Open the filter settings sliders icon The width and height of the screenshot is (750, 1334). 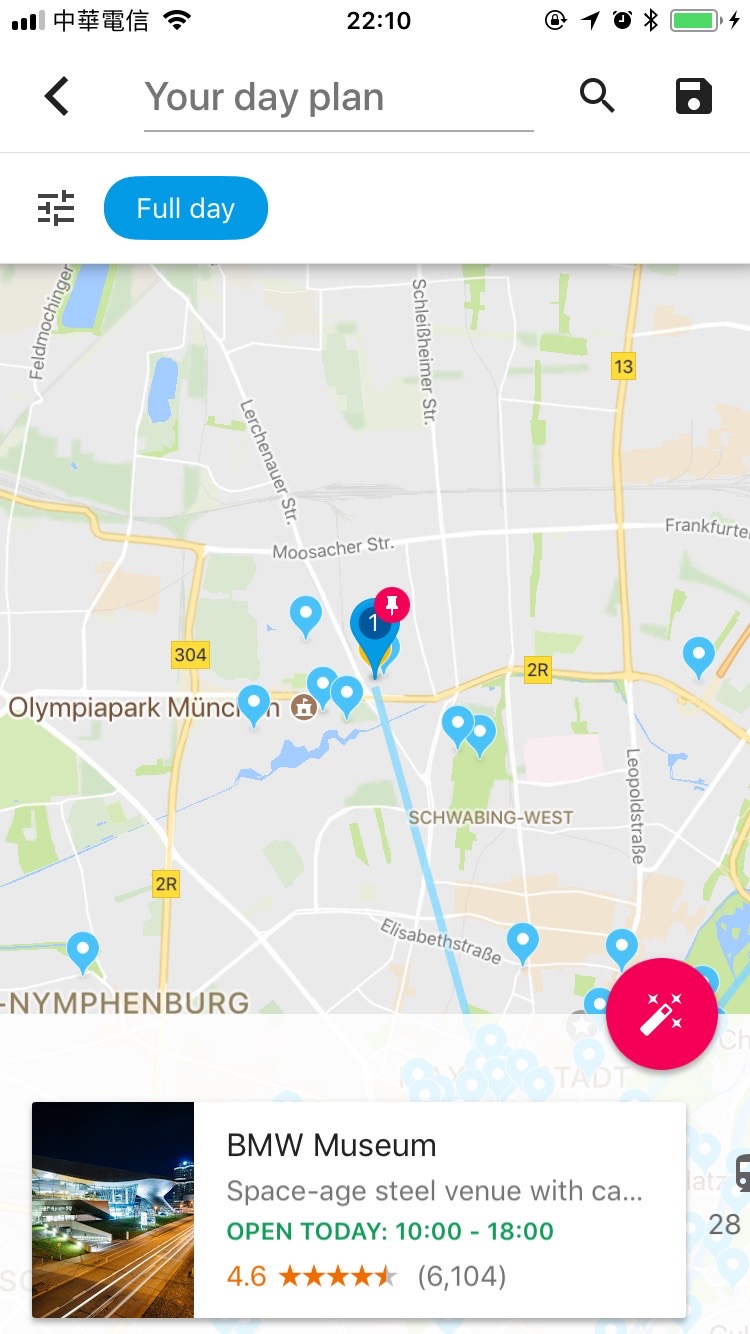tap(56, 208)
